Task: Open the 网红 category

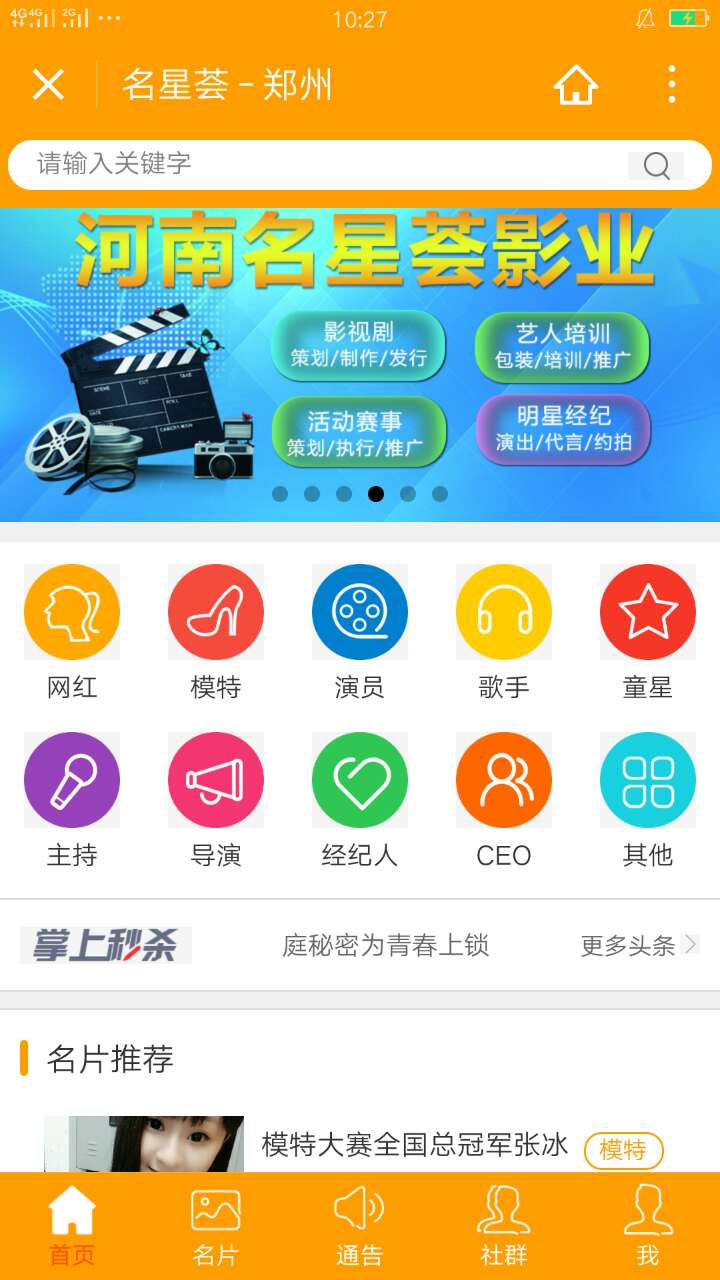Action: coord(72,612)
